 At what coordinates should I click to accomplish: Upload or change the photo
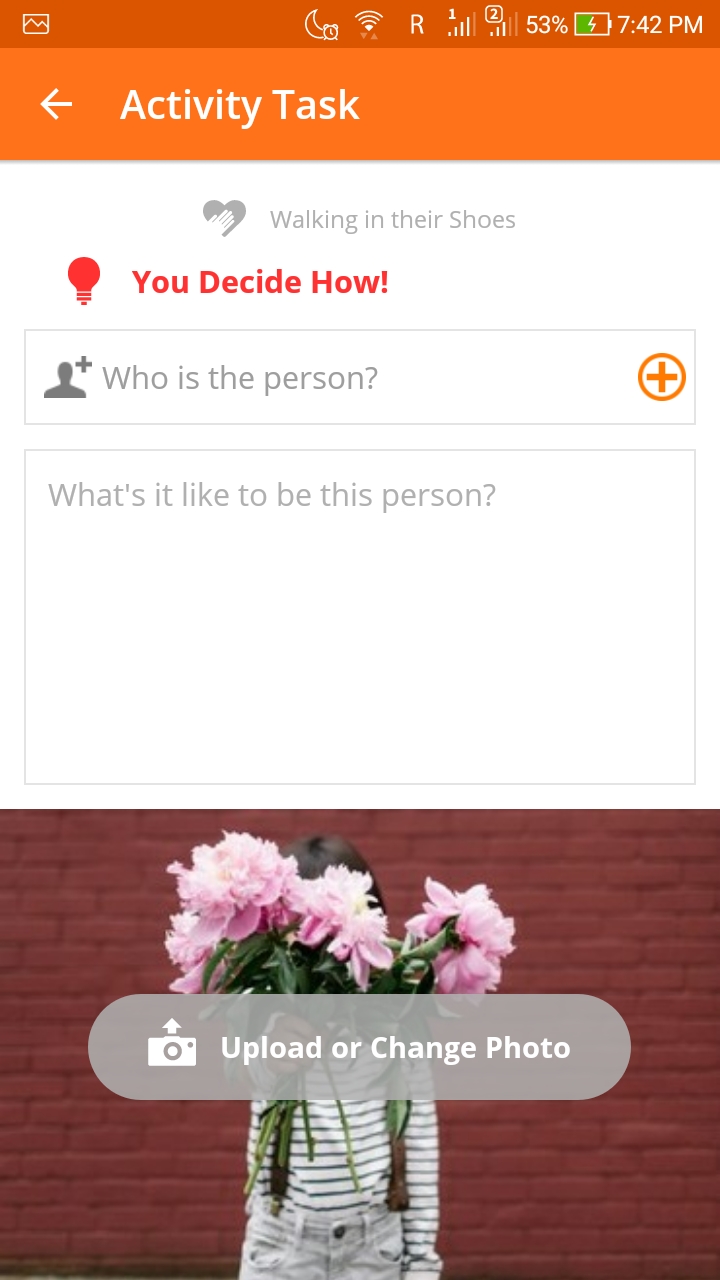pos(360,1047)
